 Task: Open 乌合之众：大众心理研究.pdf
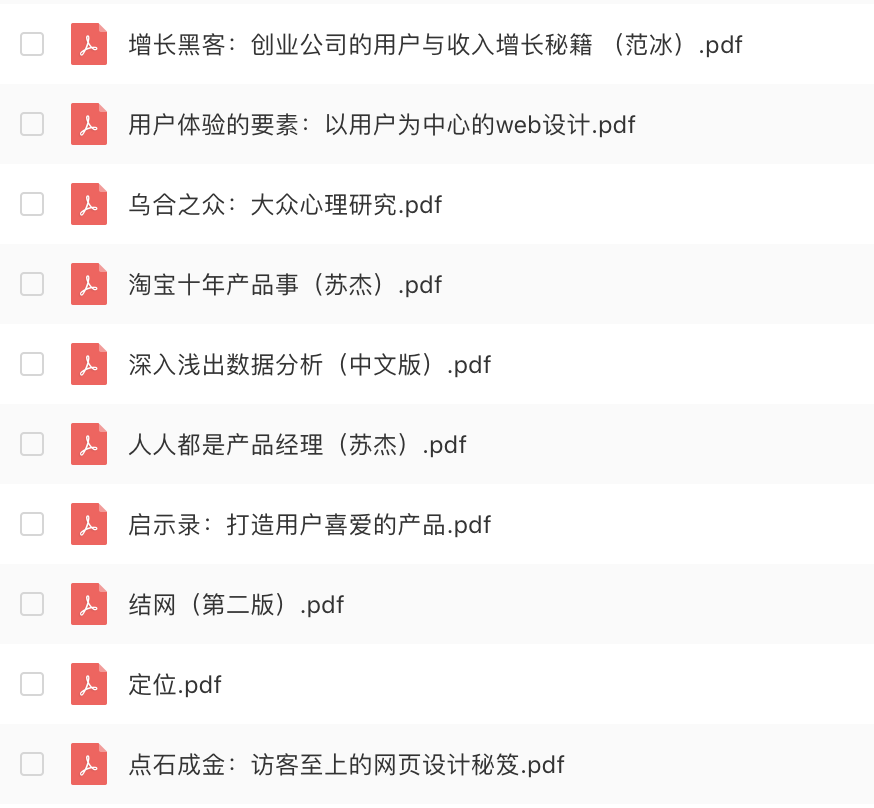click(285, 205)
